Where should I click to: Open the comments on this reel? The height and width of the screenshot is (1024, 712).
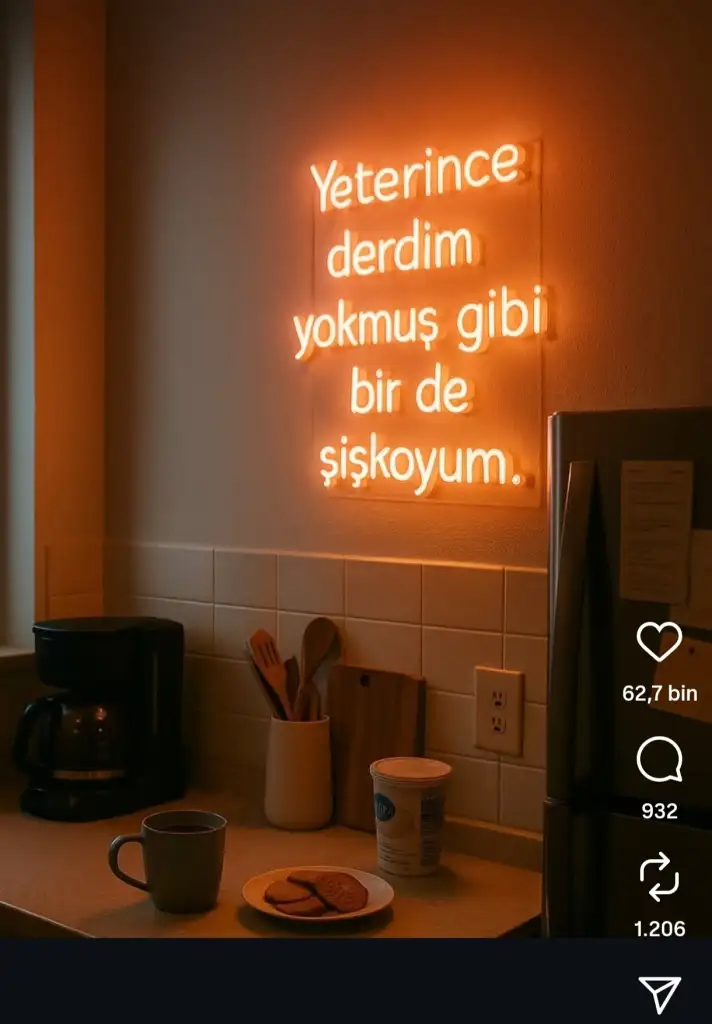point(659,761)
